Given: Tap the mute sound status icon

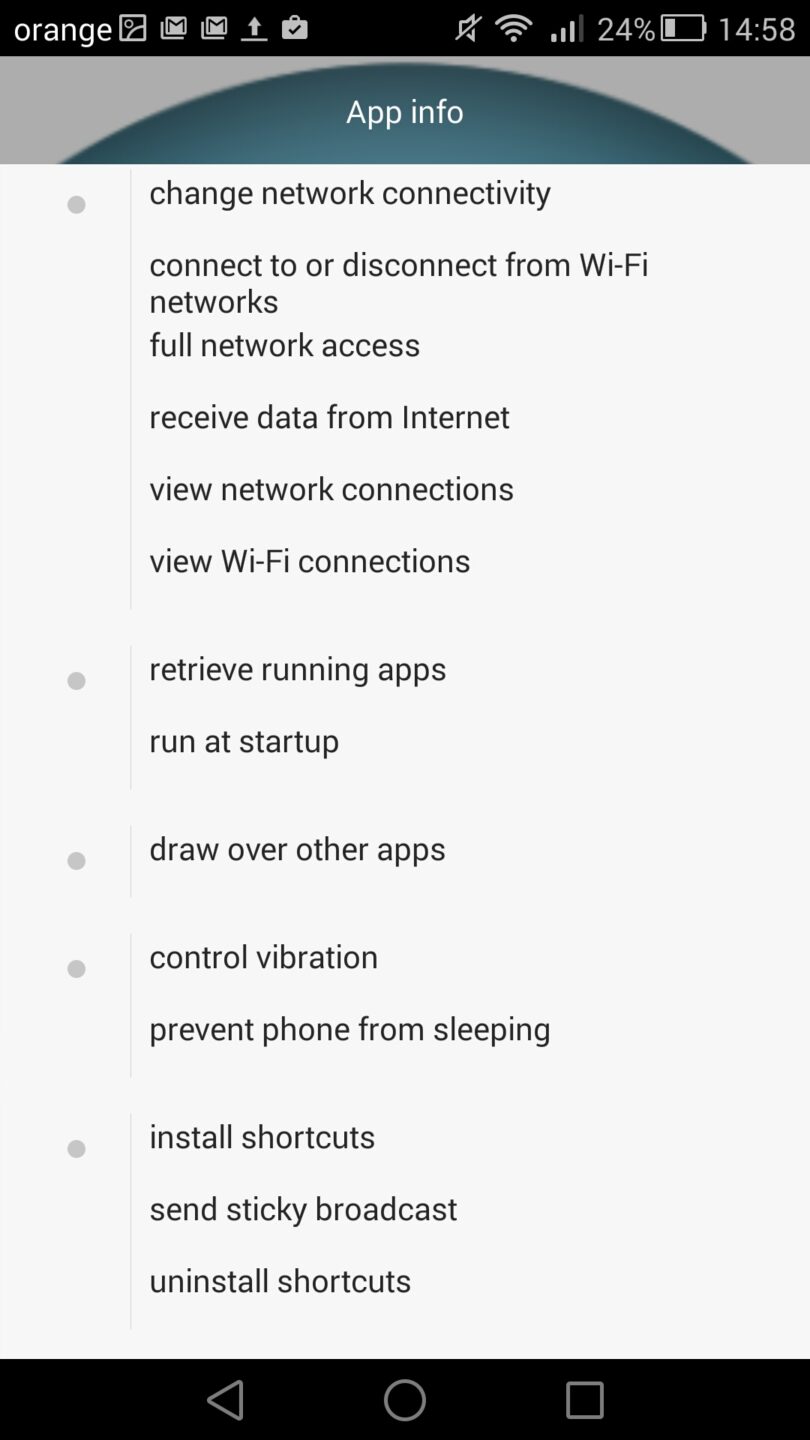Looking at the screenshot, I should pos(466,27).
